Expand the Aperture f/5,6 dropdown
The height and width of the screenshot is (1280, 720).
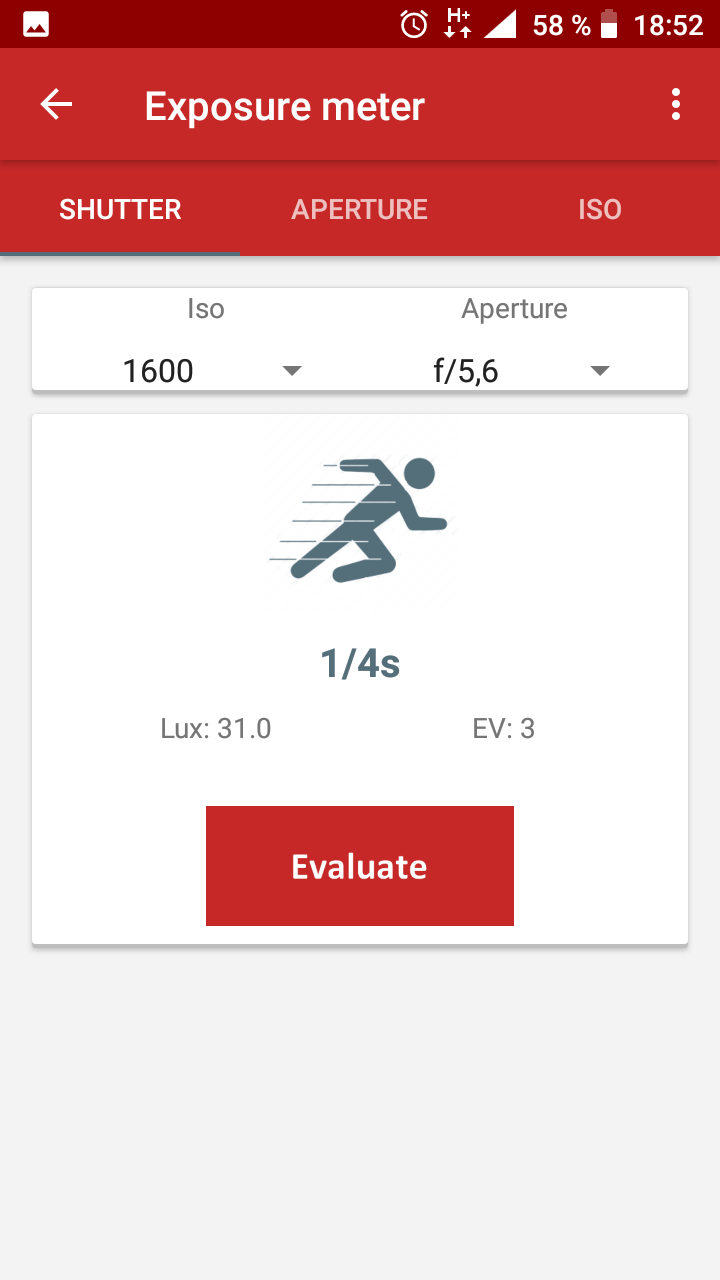[514, 371]
